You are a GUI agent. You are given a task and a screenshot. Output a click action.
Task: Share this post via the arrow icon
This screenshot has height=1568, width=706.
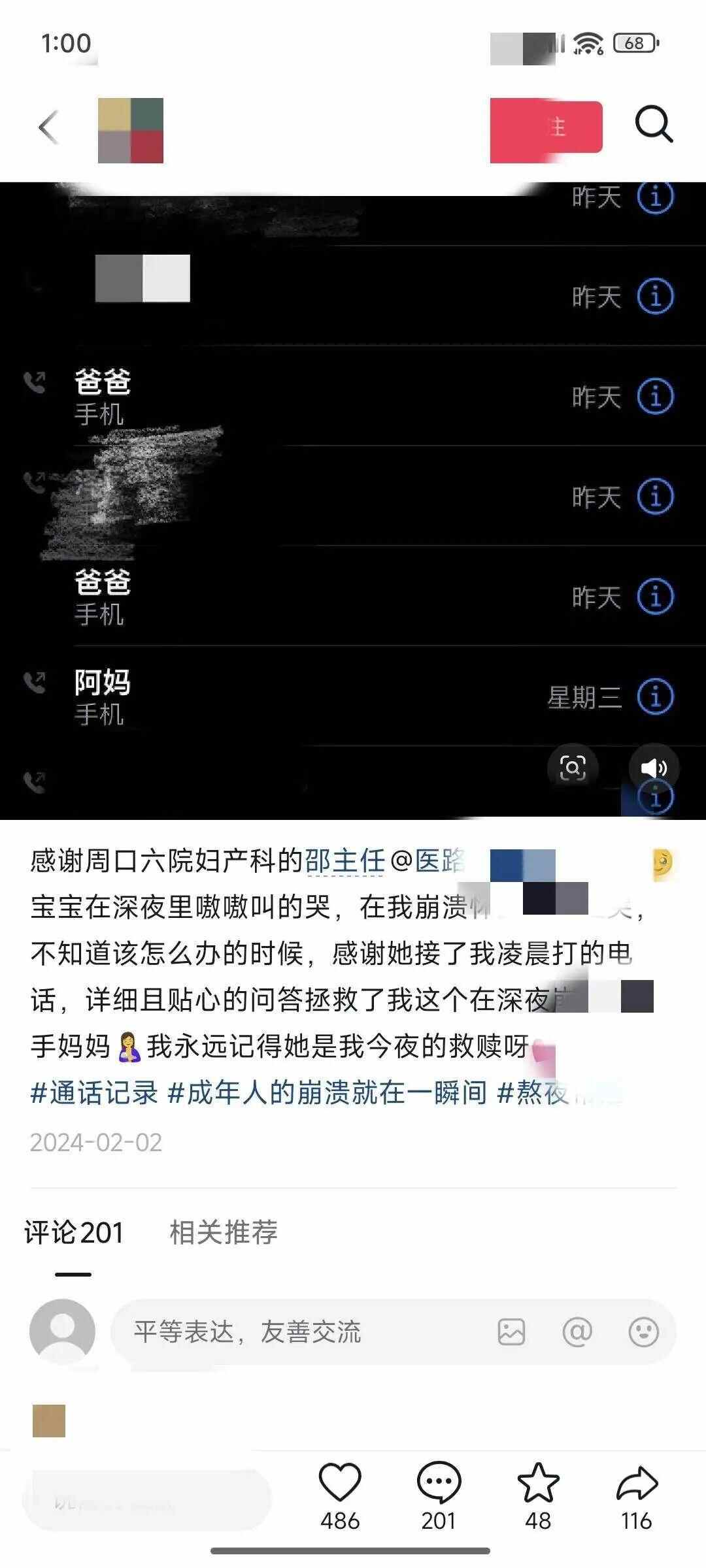637,1483
